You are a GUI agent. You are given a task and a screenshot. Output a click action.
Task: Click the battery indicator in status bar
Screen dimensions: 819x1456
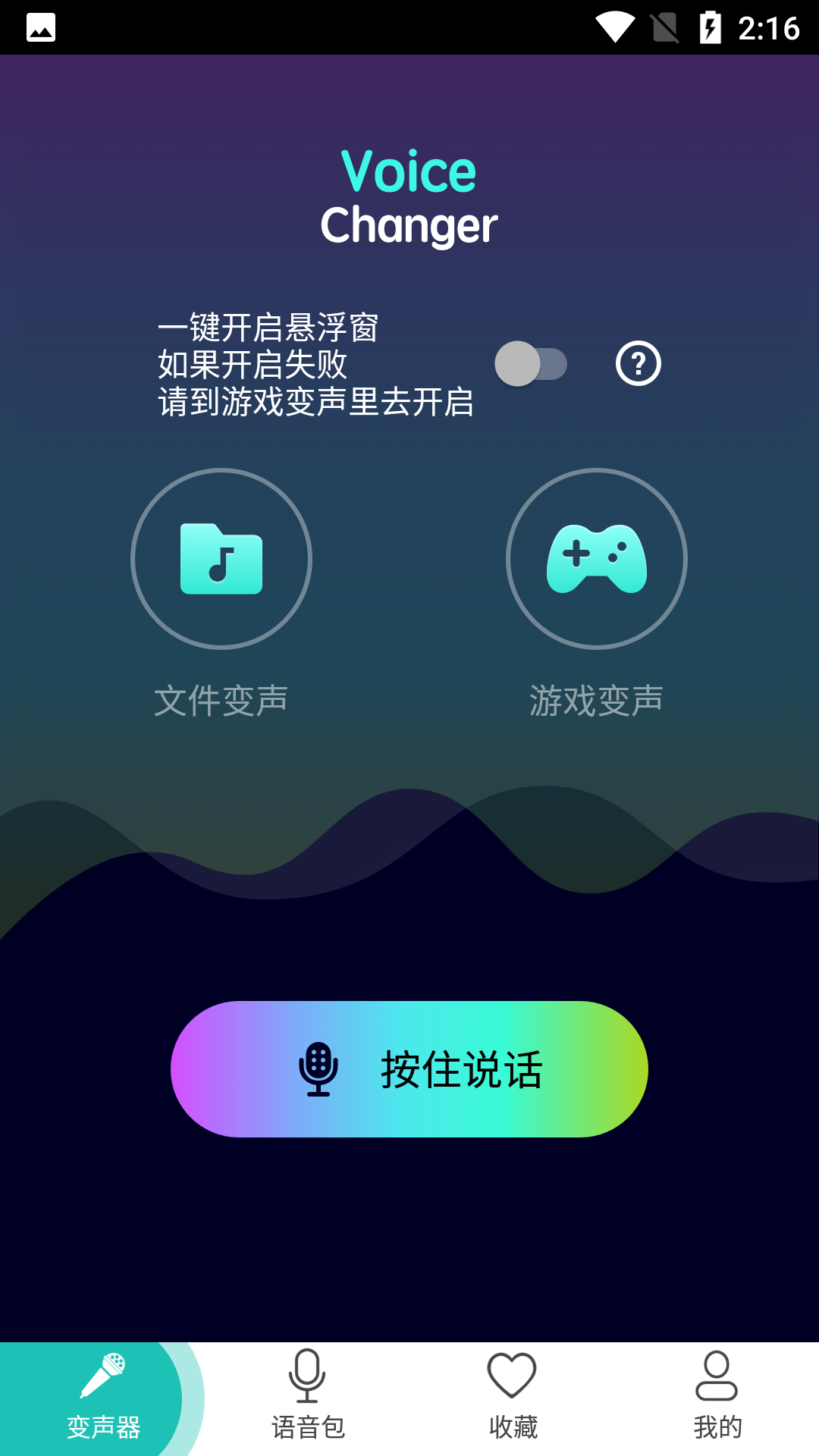coord(709,25)
